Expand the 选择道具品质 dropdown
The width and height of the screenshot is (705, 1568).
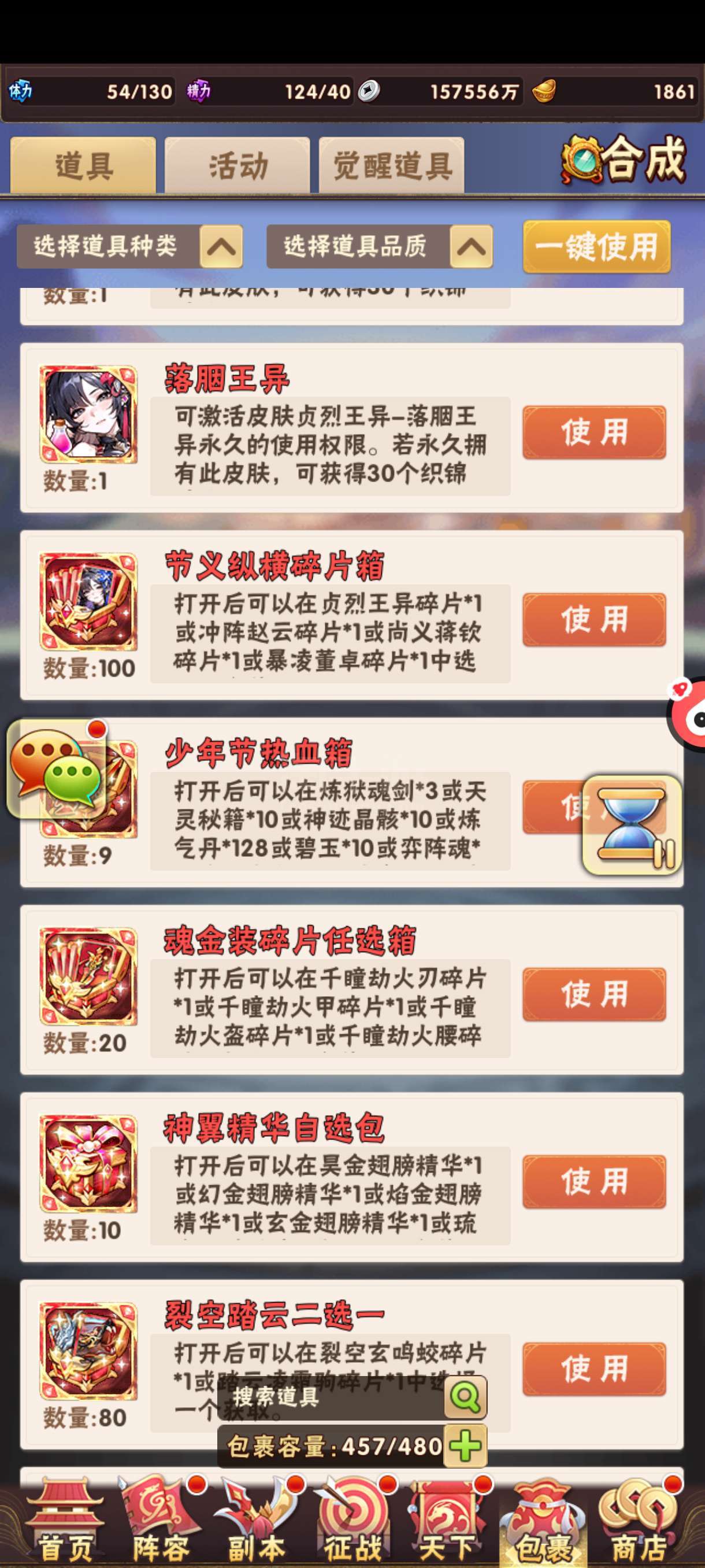pyautogui.click(x=380, y=246)
